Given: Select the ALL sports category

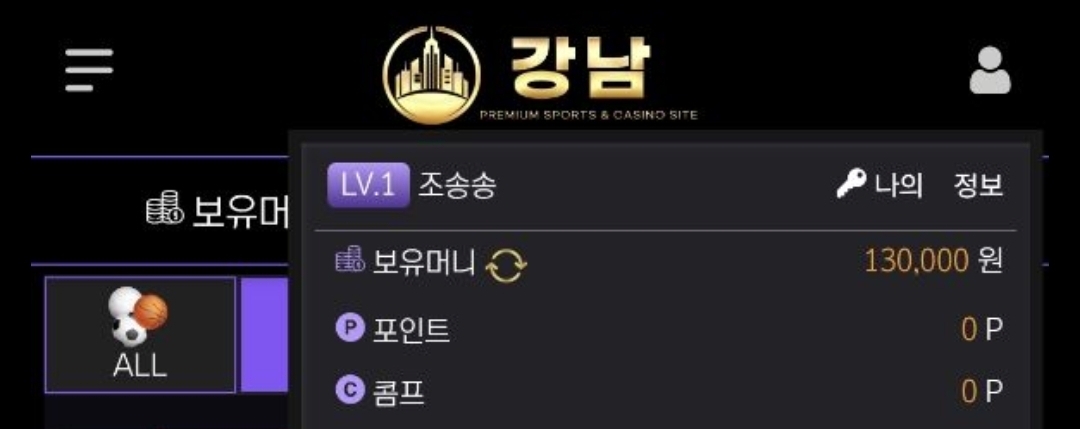Looking at the screenshot, I should tap(140, 335).
